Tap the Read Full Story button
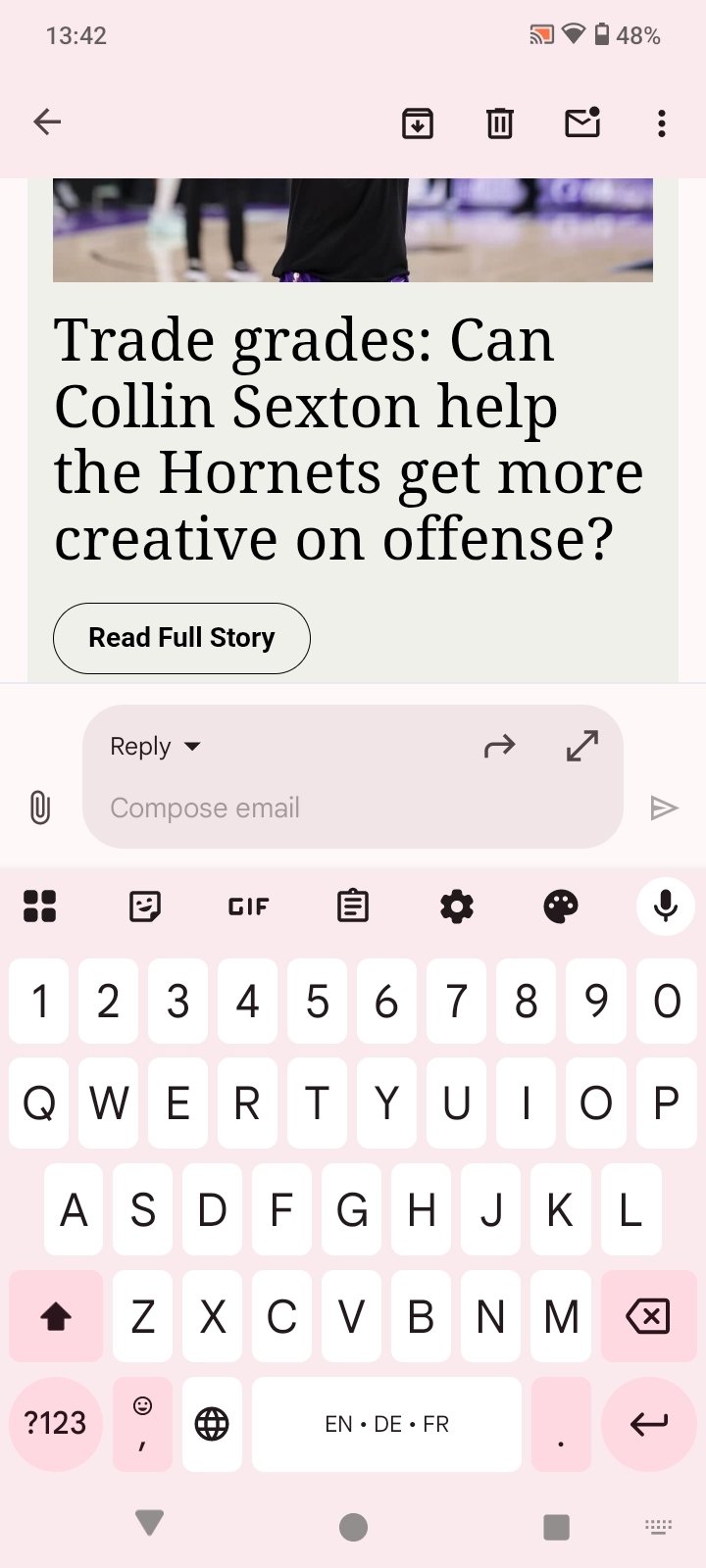 [x=181, y=638]
